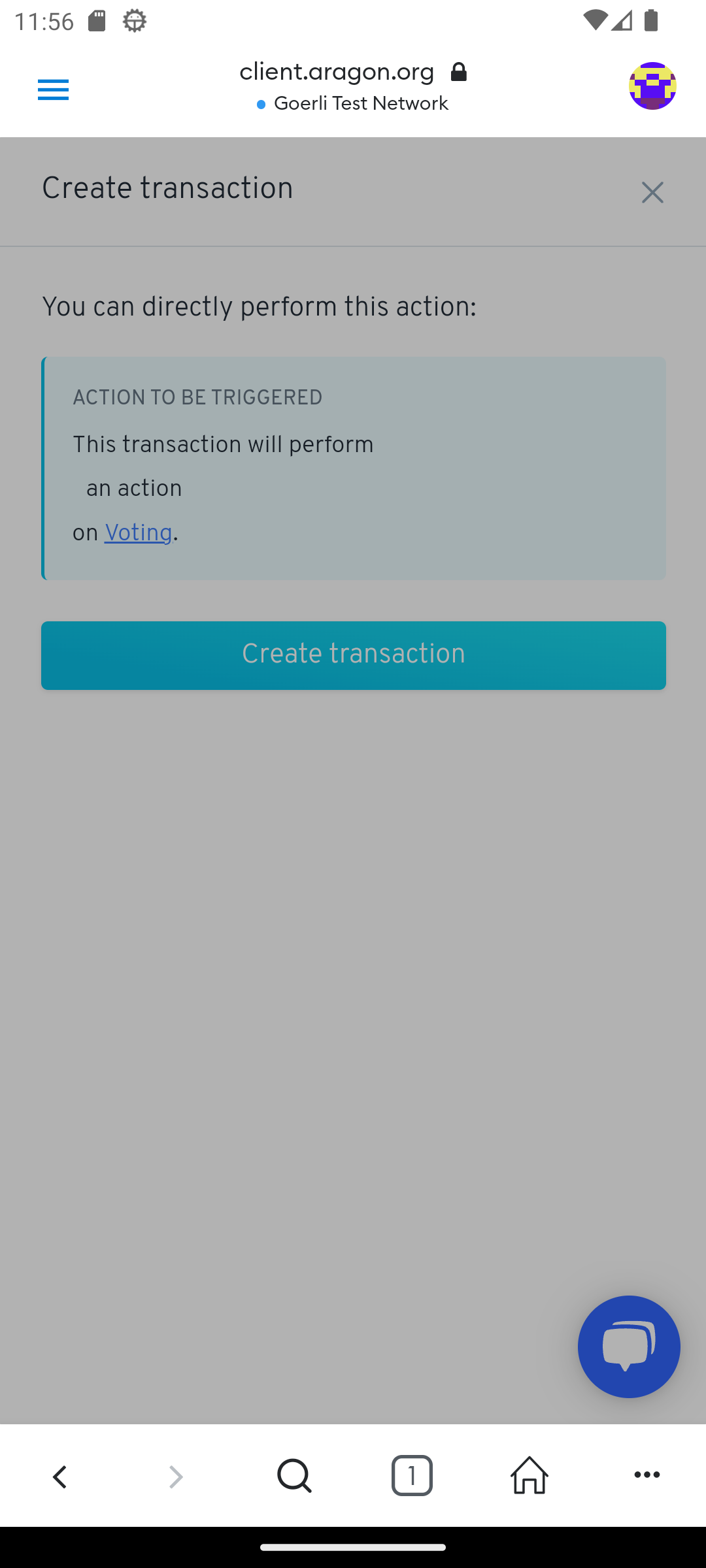Follow the Voting link
The image size is (706, 1568).
pyautogui.click(x=138, y=533)
